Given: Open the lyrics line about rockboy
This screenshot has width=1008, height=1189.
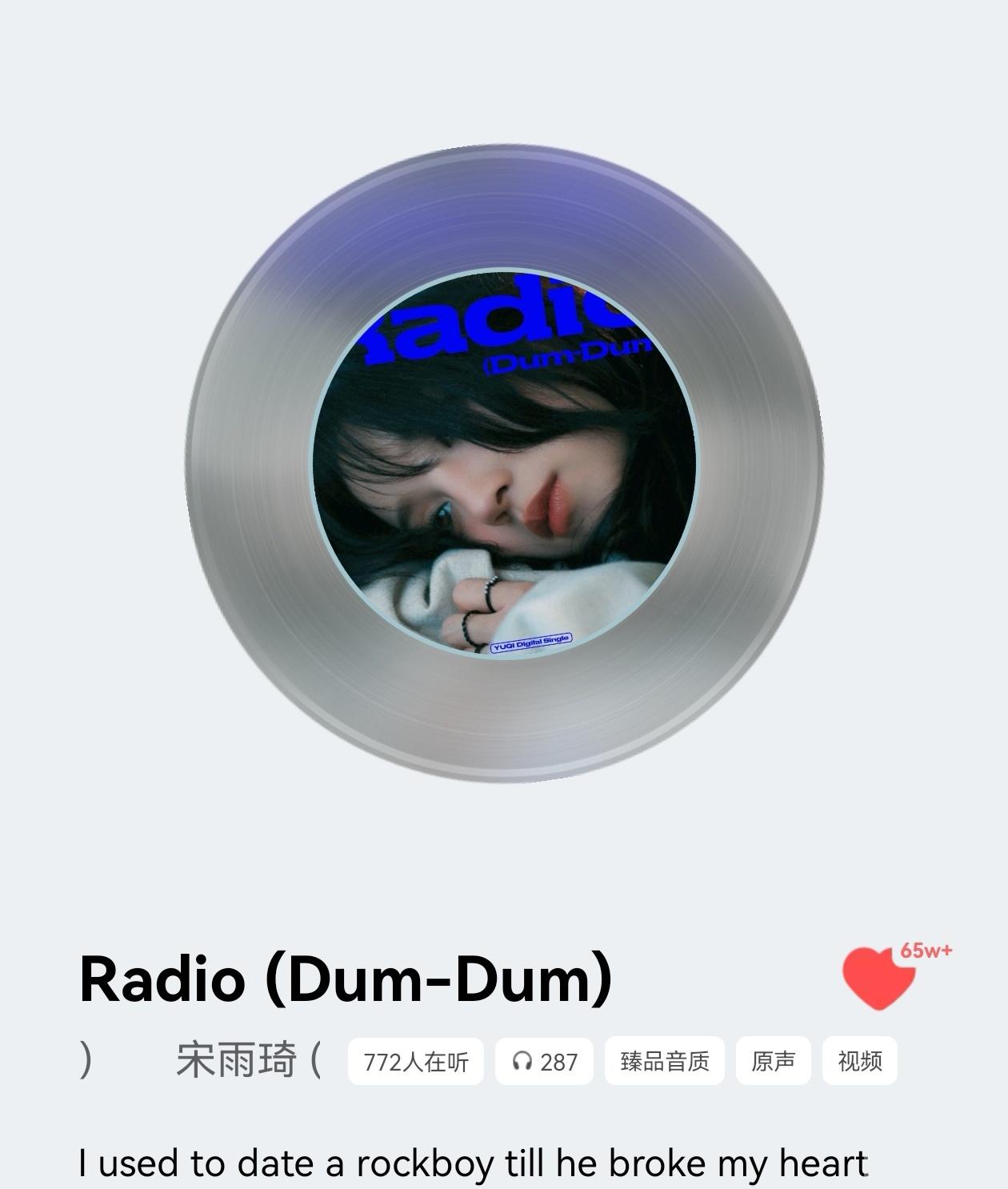Looking at the screenshot, I should point(472,1163).
